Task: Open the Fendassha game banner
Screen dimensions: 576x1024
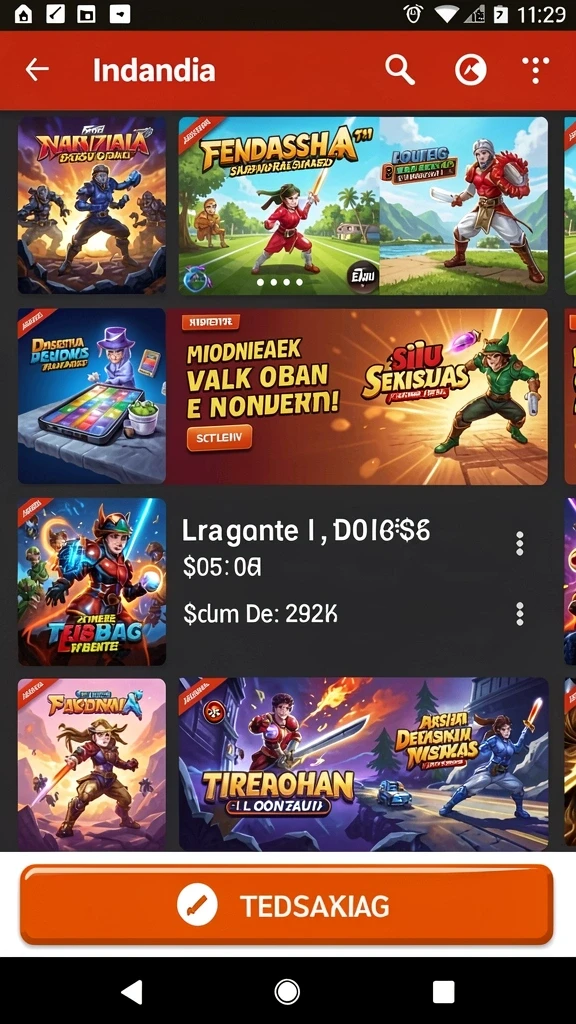Action: (279, 206)
